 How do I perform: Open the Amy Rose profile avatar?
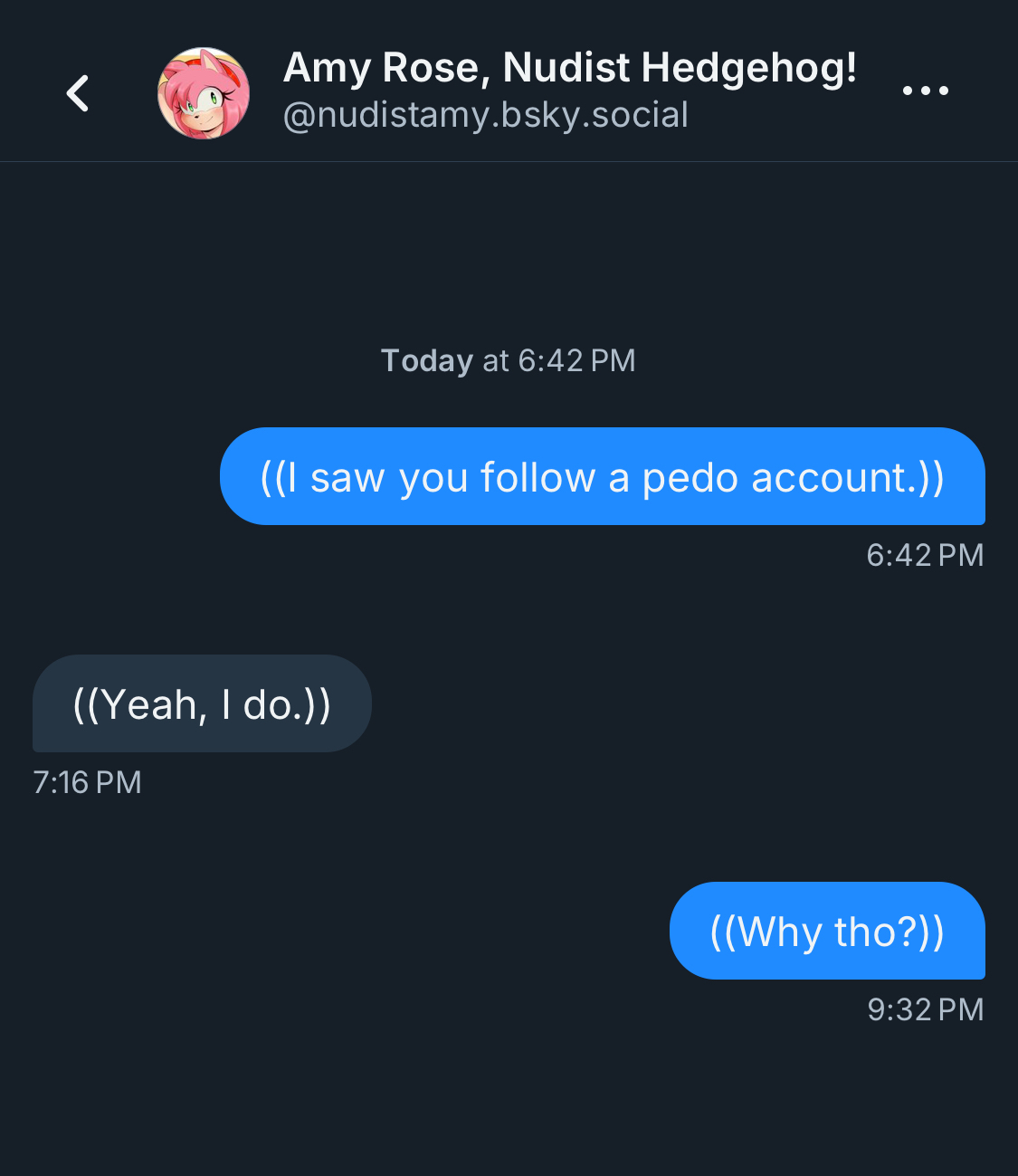click(204, 93)
